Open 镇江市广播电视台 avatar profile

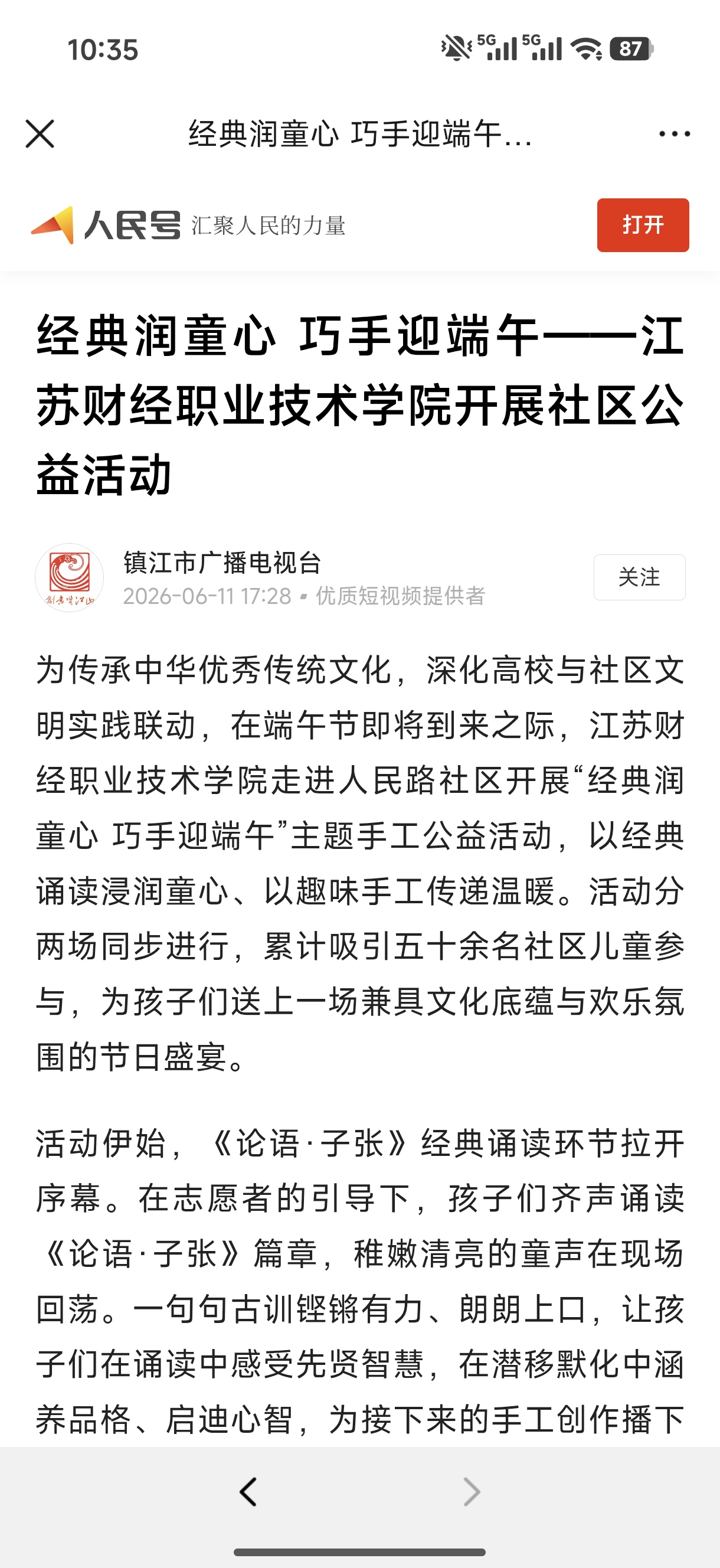tap(70, 577)
